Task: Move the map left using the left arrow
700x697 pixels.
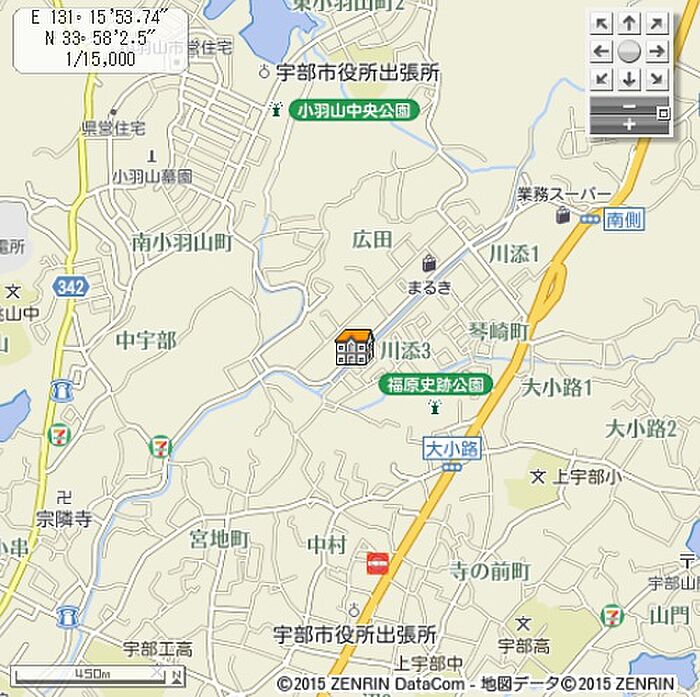Action: click(x=601, y=51)
